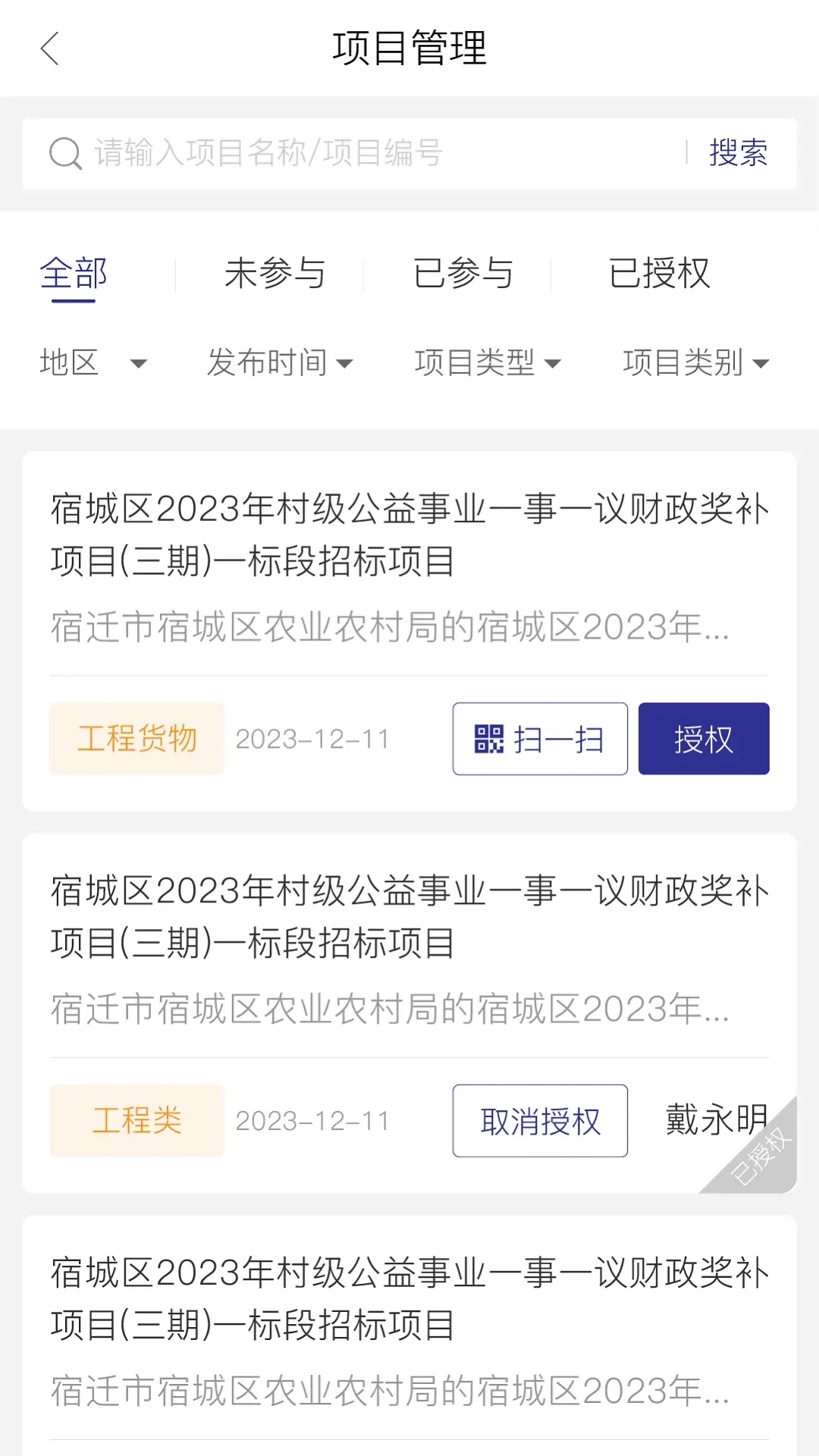The width and height of the screenshot is (819, 1456).
Task: Click the 工程类 tag on second card
Action: coord(136,1120)
